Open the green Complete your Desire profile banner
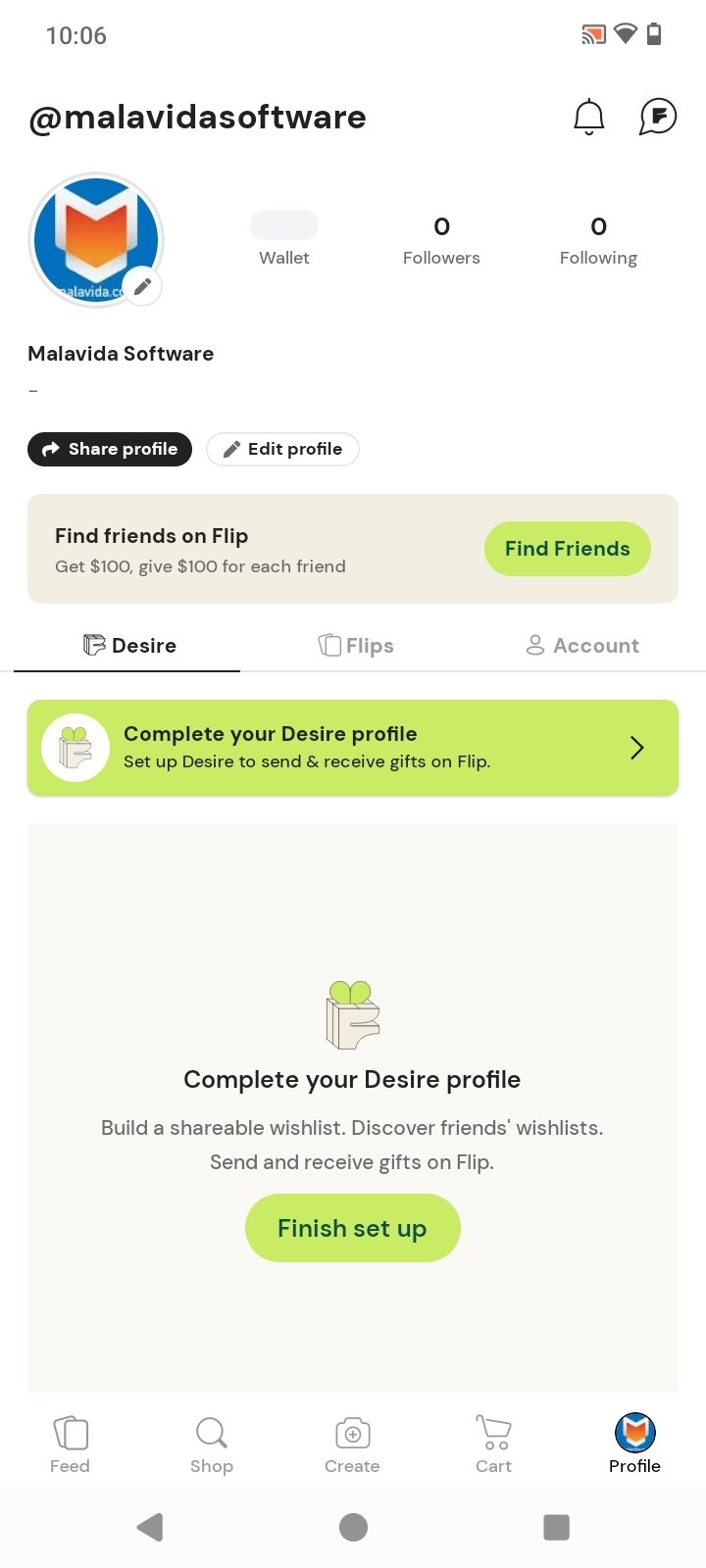The image size is (706, 1568). (353, 748)
